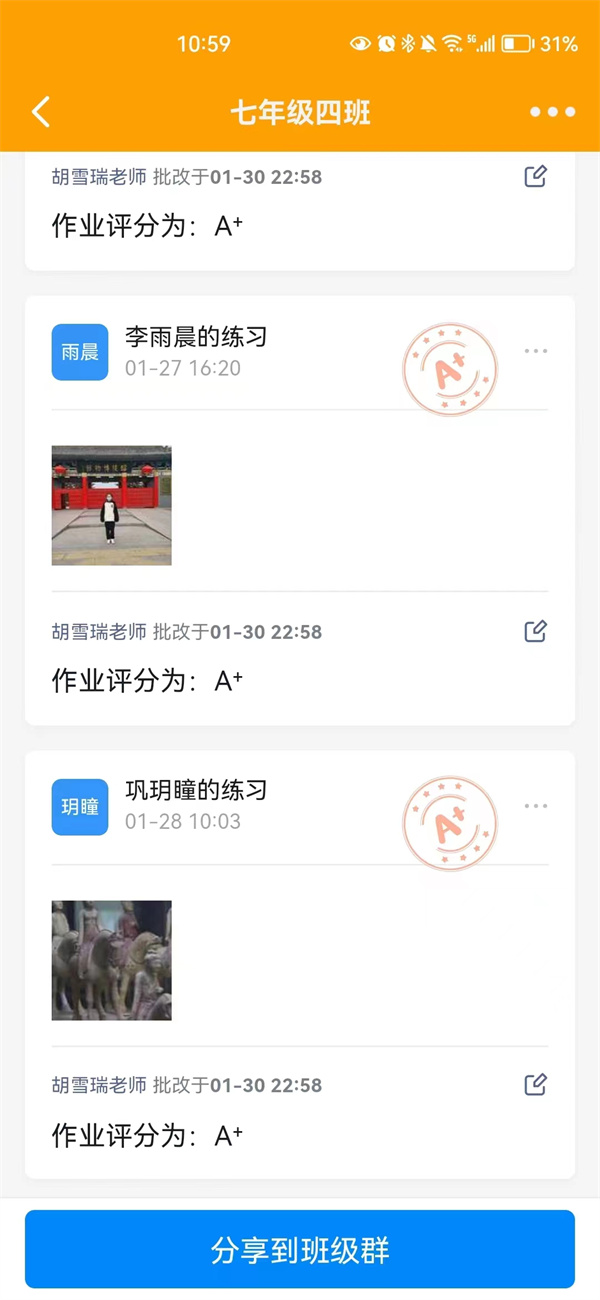The width and height of the screenshot is (600, 1300).
Task: Go back from 七年级四班 page
Action: 41,112
